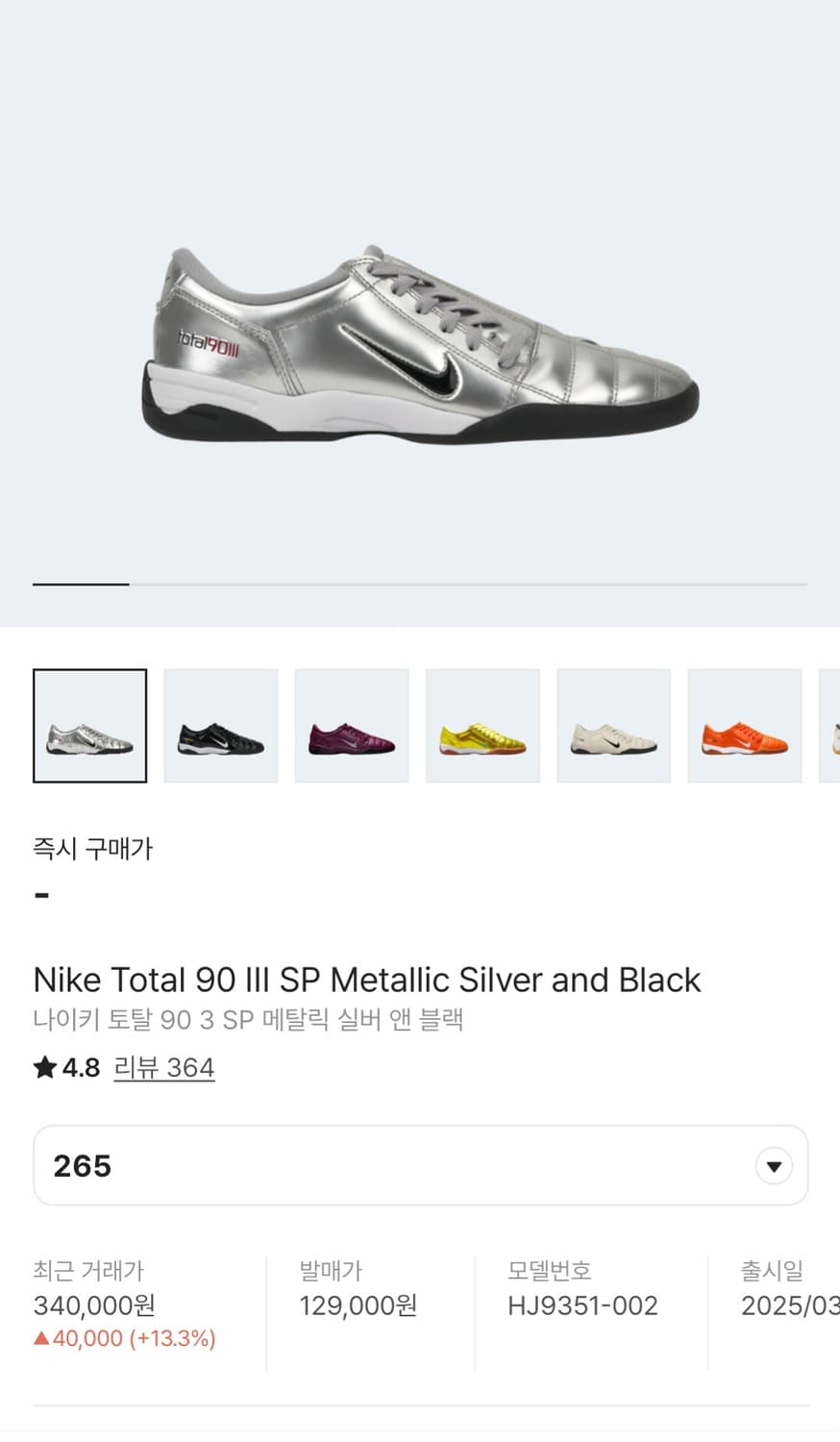Viewport: 840px width, 1442px height.
Task: Click the product title Nike Total 90 III SP
Action: [366, 980]
